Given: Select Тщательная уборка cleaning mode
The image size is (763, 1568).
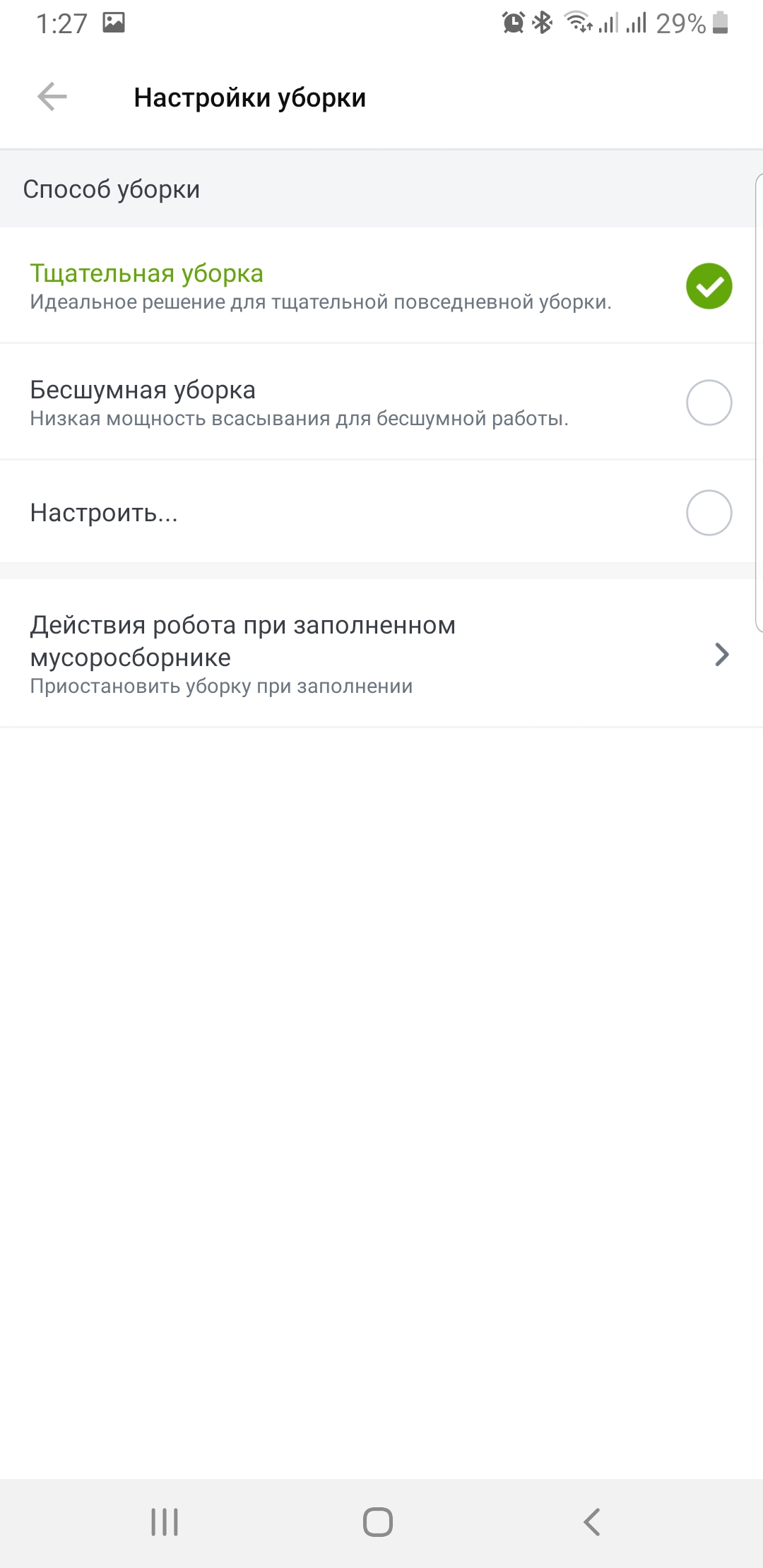Looking at the screenshot, I should pos(381,285).
